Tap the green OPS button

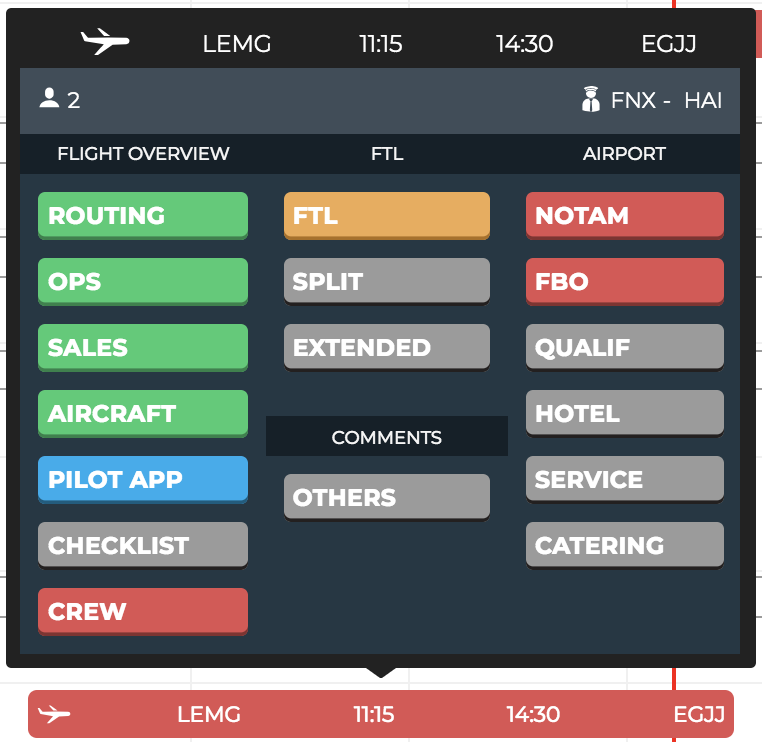pyautogui.click(x=142, y=281)
